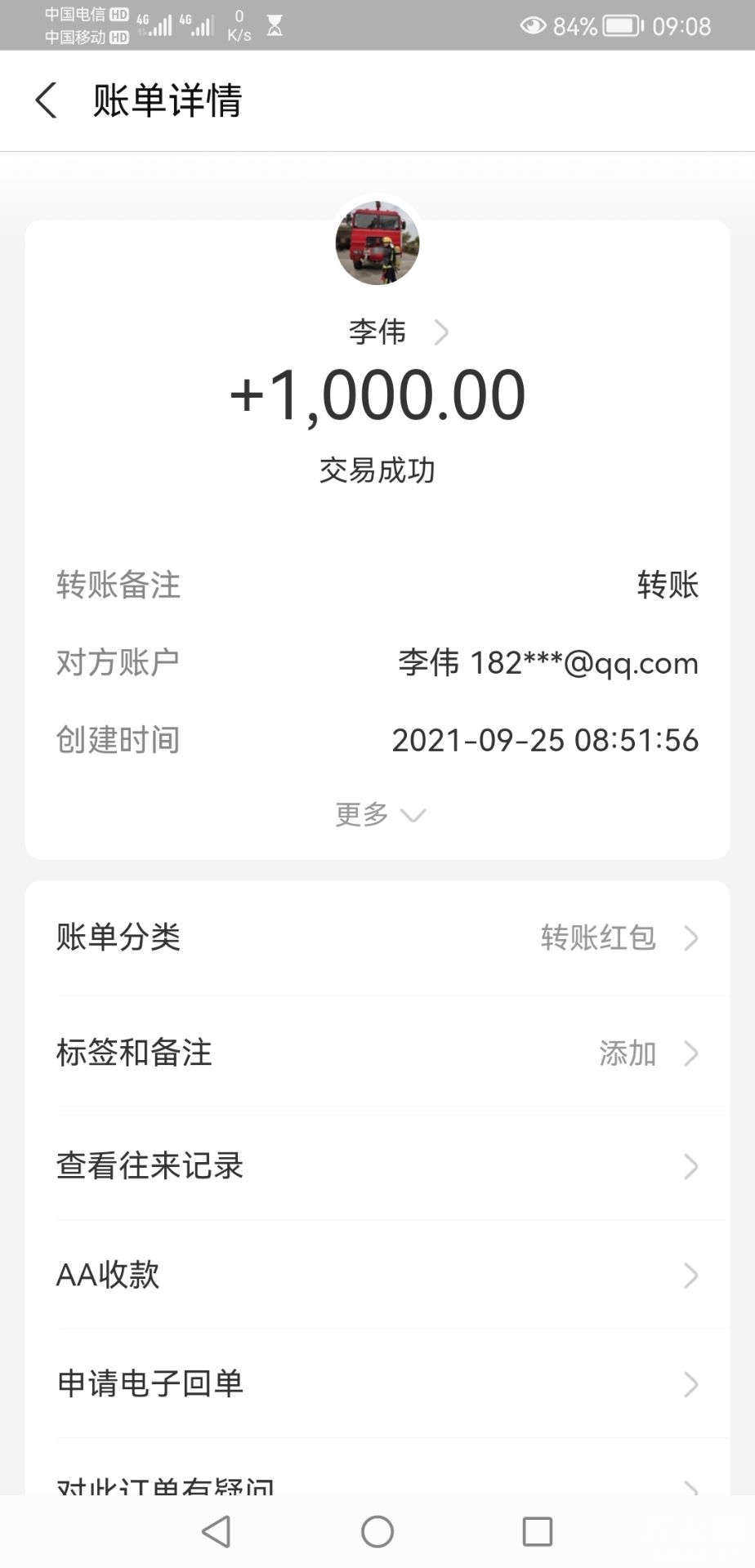The height and width of the screenshot is (1568, 755).
Task: Add a tag via 标签和备注
Action: pos(377,1053)
